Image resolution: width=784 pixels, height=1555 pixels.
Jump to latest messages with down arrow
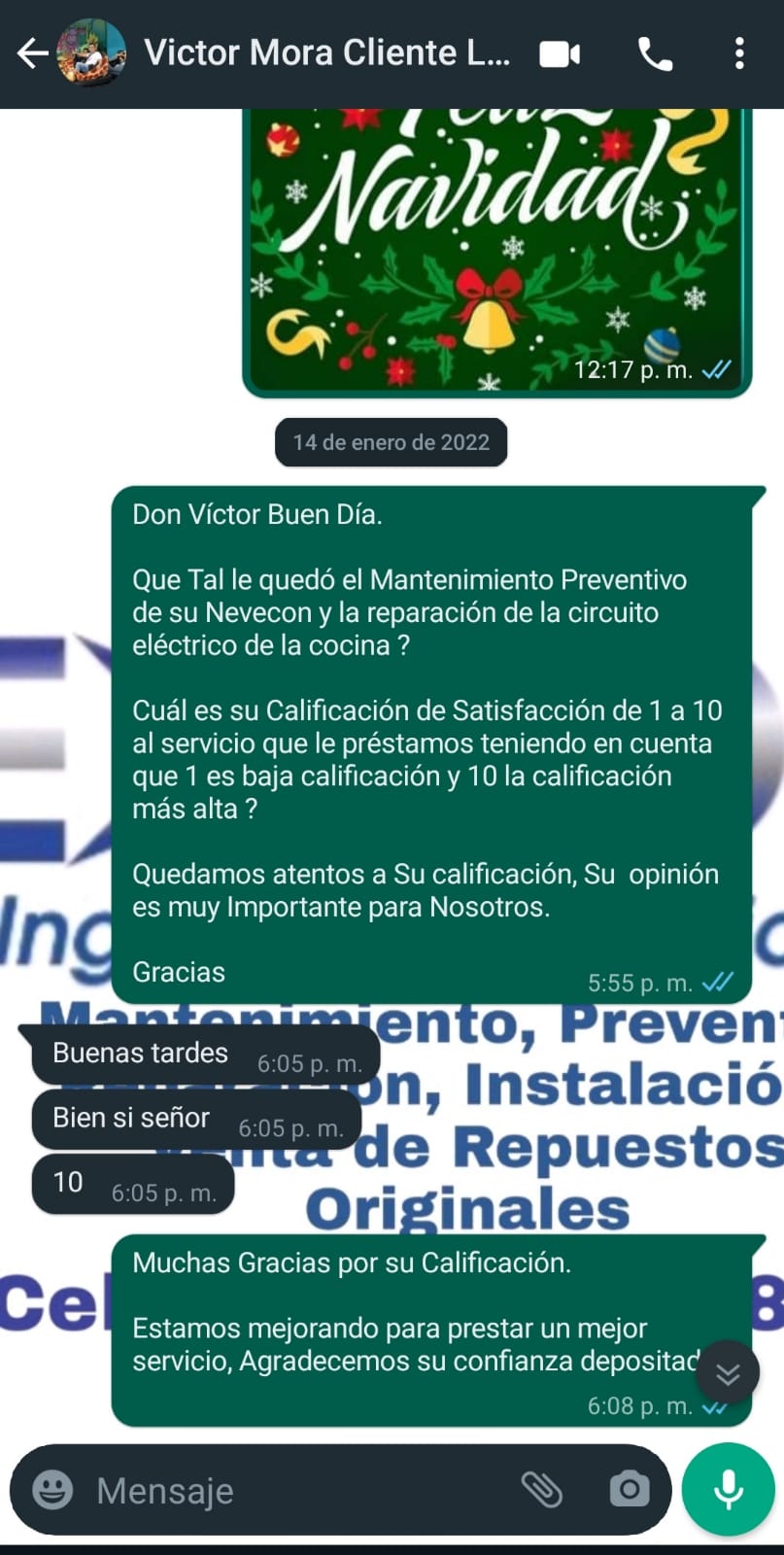728,1373
